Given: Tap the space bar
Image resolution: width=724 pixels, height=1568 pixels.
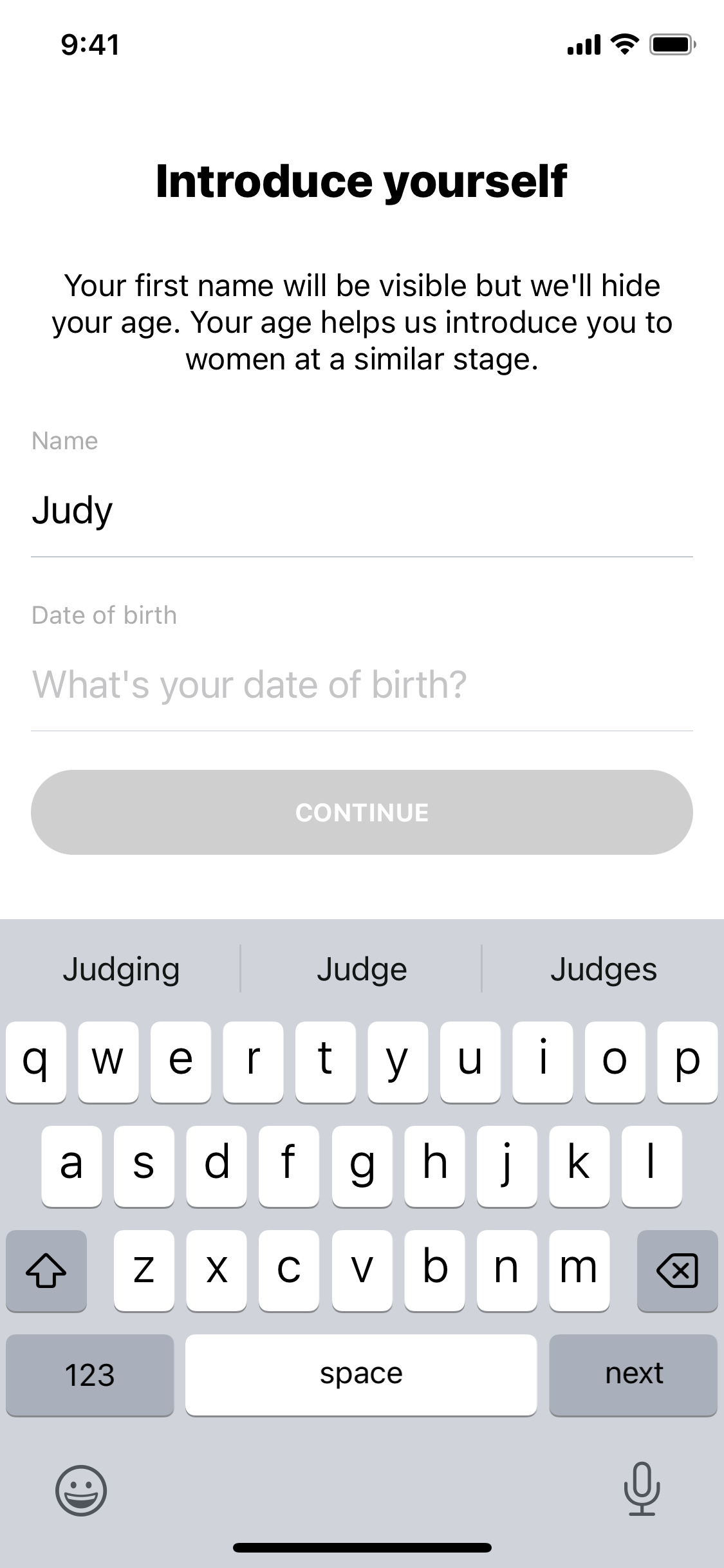Looking at the screenshot, I should click(361, 1374).
